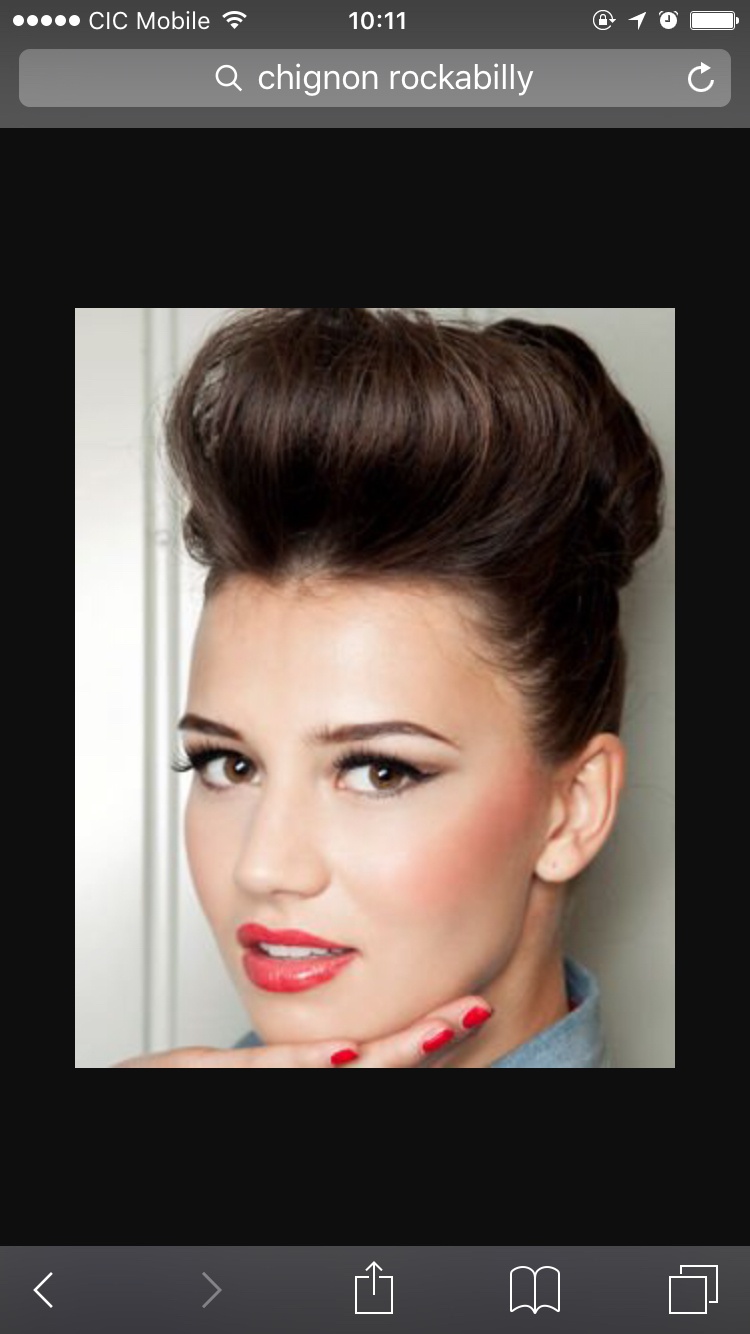Tap the rockabilly hairstyle image
This screenshot has height=1334, width=750.
(x=375, y=687)
